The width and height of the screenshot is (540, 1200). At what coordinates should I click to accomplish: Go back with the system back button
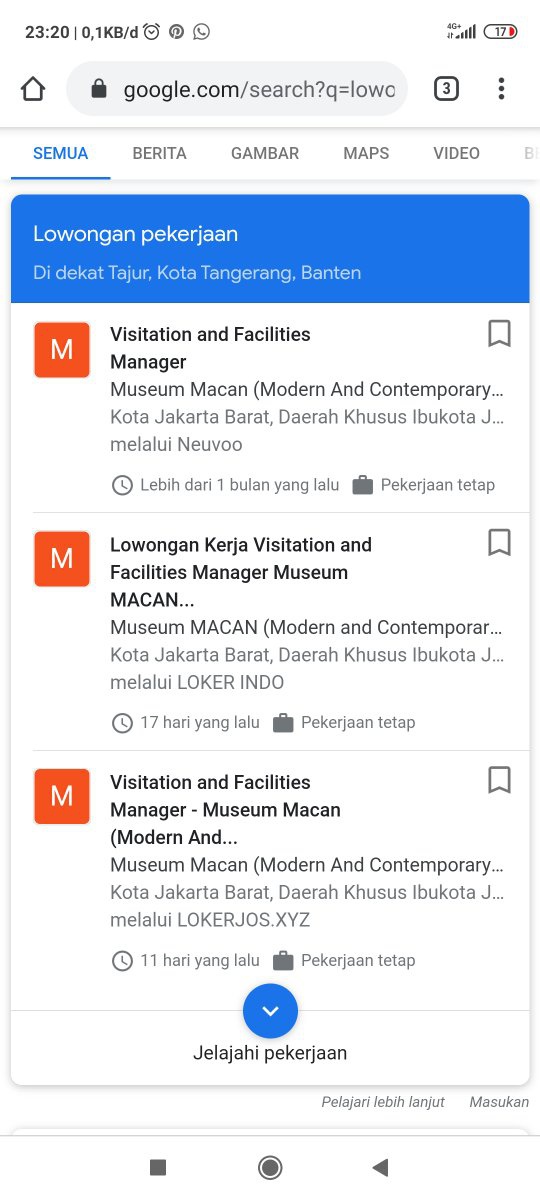[x=380, y=1167]
